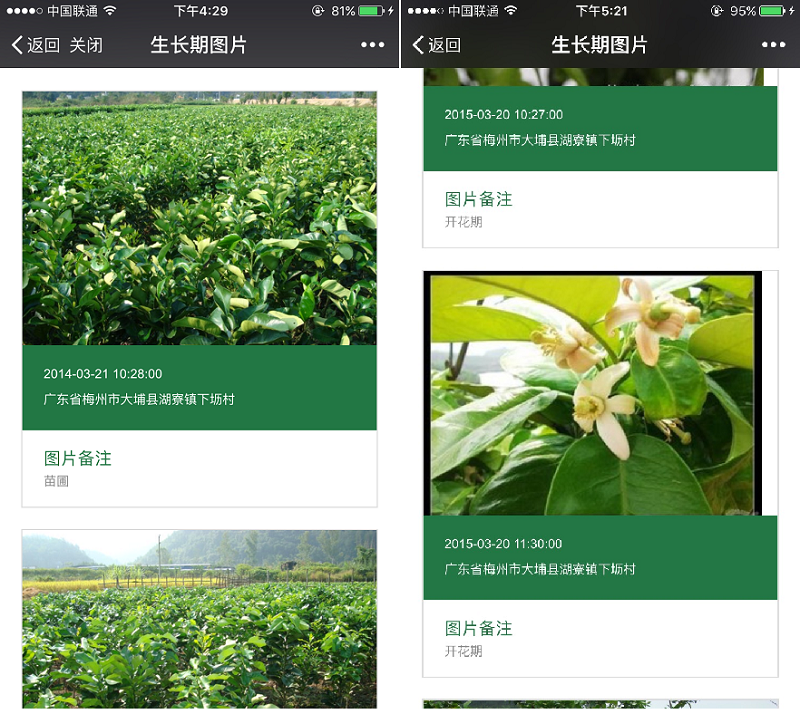The width and height of the screenshot is (800, 714).
Task: Tap 返回 beside the 关闭 button
Action: point(36,45)
